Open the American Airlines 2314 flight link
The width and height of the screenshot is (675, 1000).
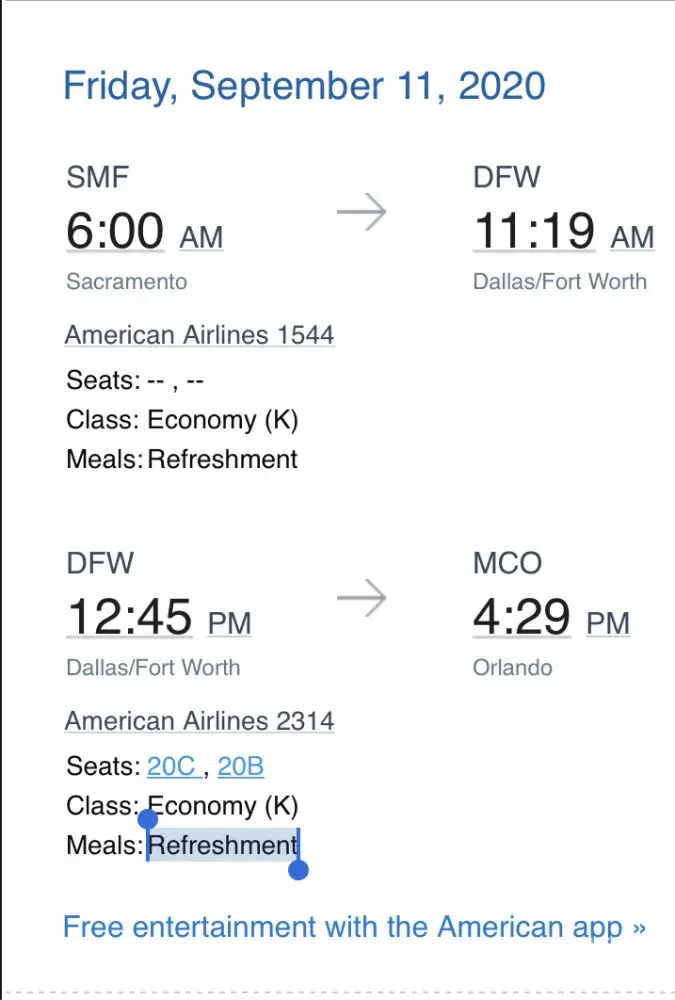point(199,721)
